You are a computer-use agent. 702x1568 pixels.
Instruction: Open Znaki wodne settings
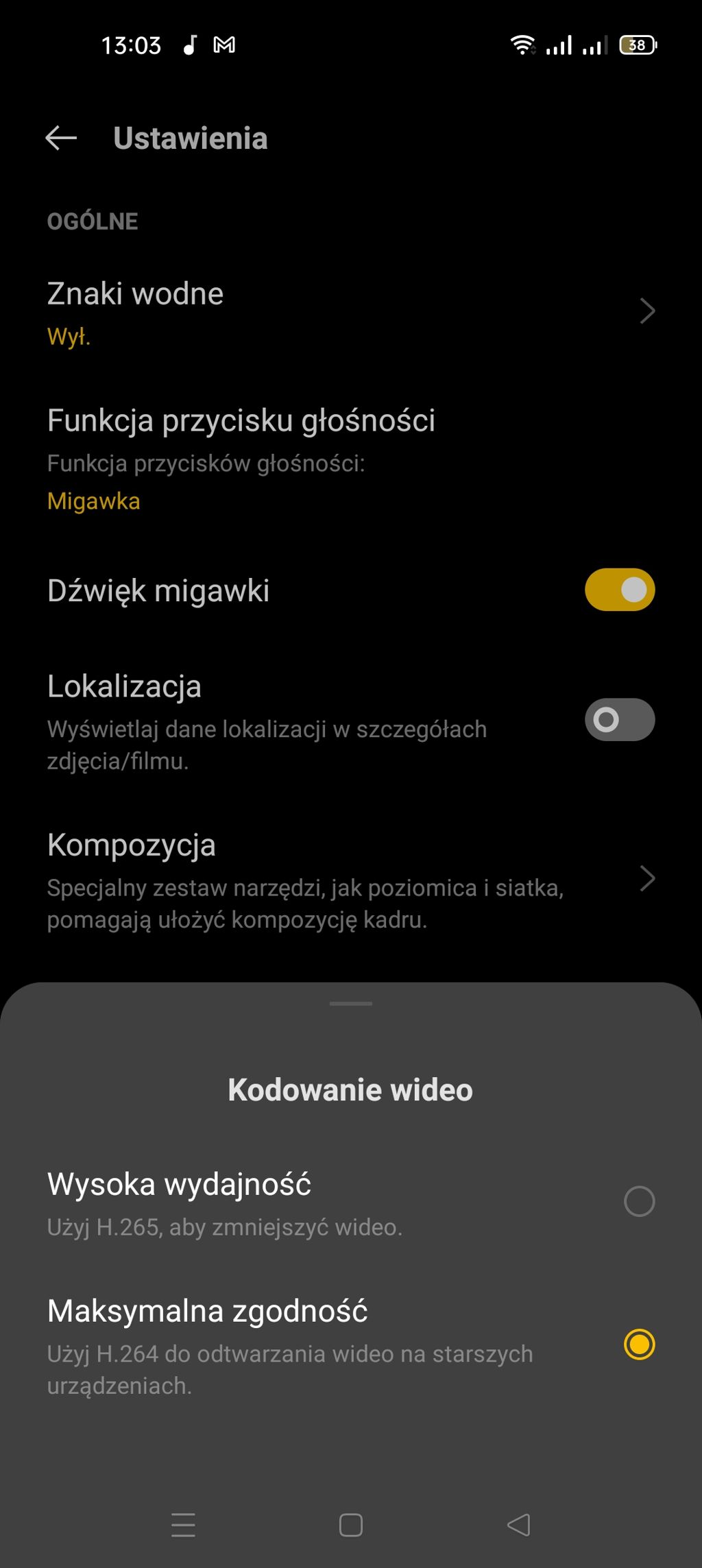[350, 312]
